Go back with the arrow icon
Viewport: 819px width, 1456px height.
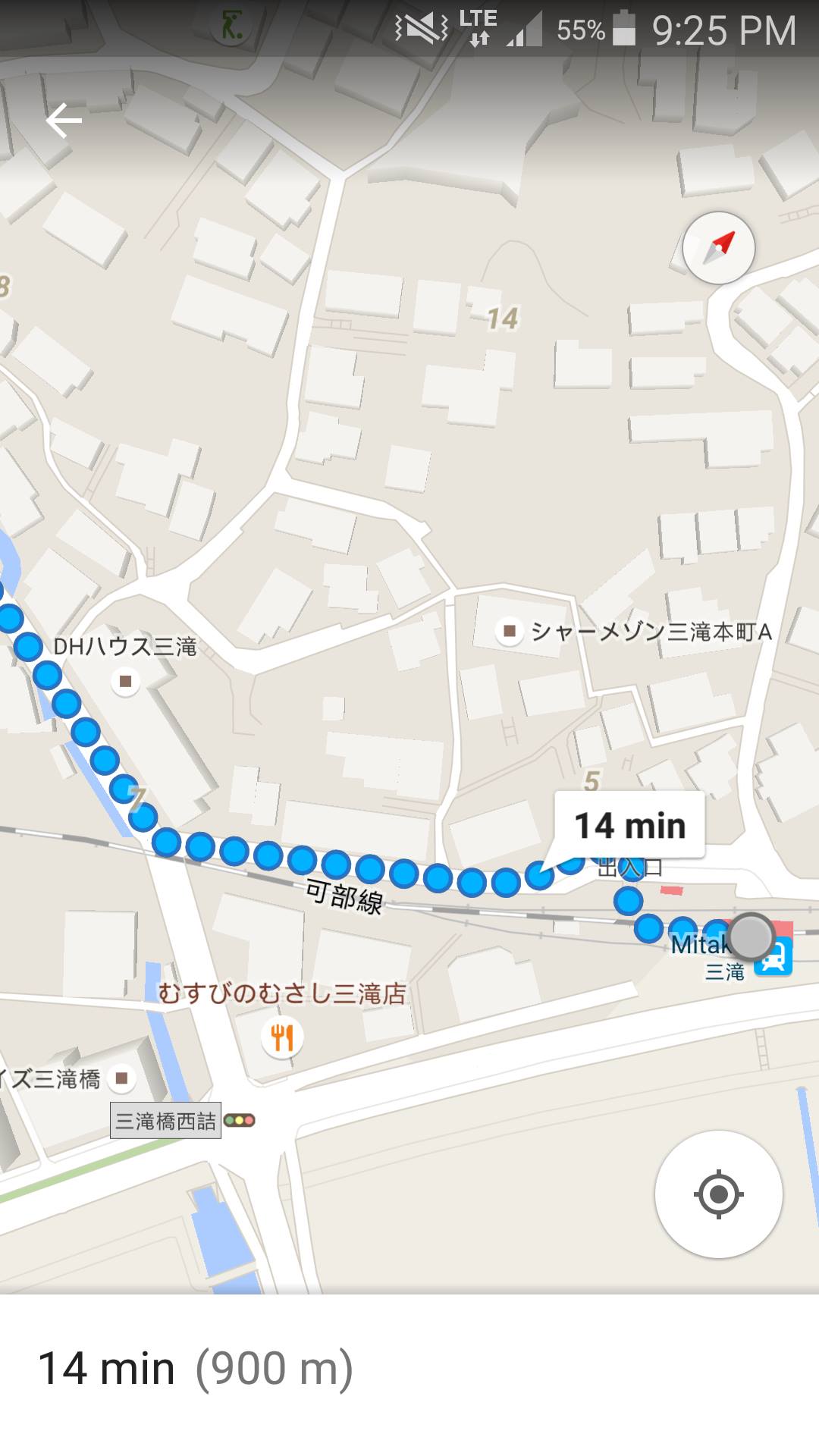point(64,121)
